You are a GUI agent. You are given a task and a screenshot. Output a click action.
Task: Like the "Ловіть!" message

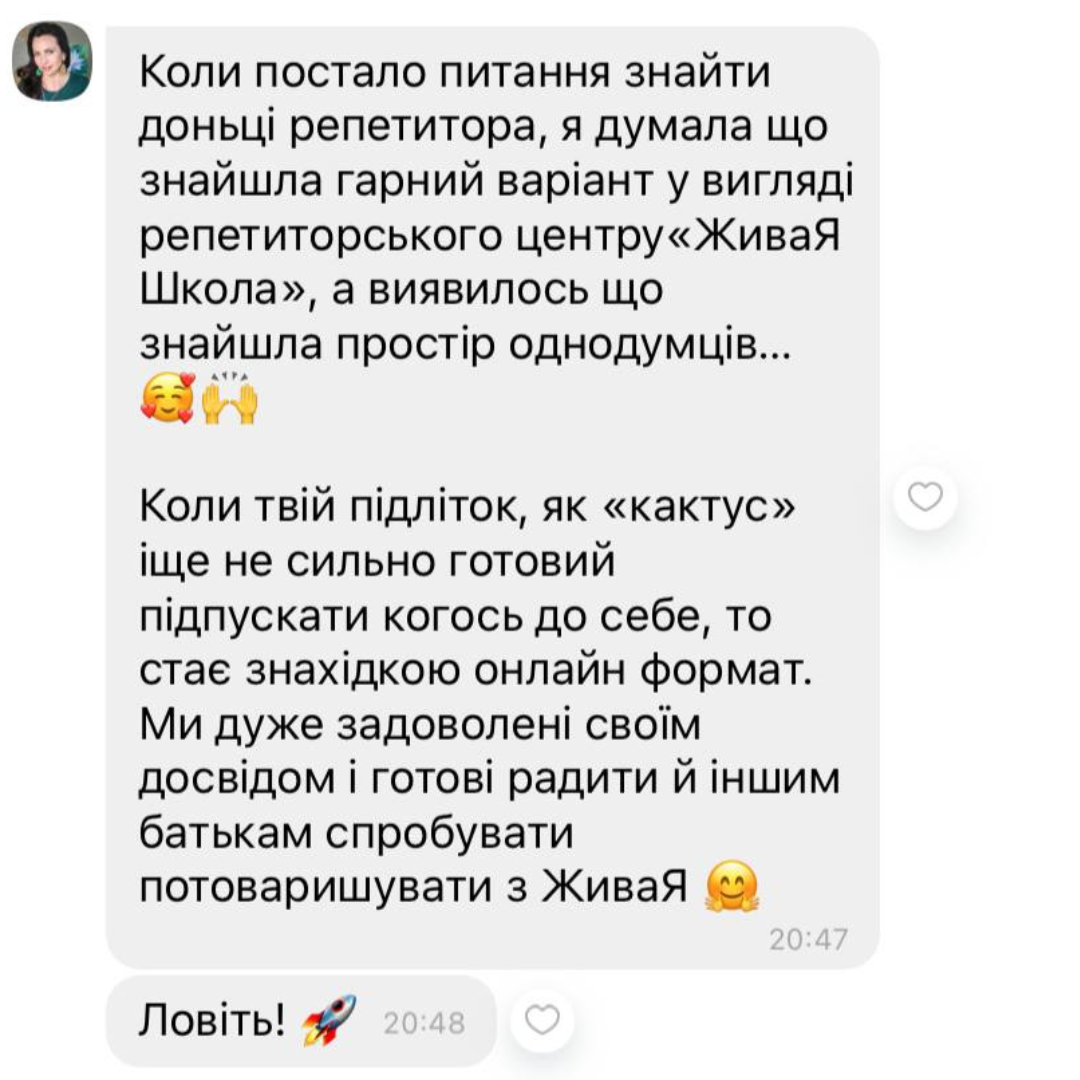pos(542,1021)
